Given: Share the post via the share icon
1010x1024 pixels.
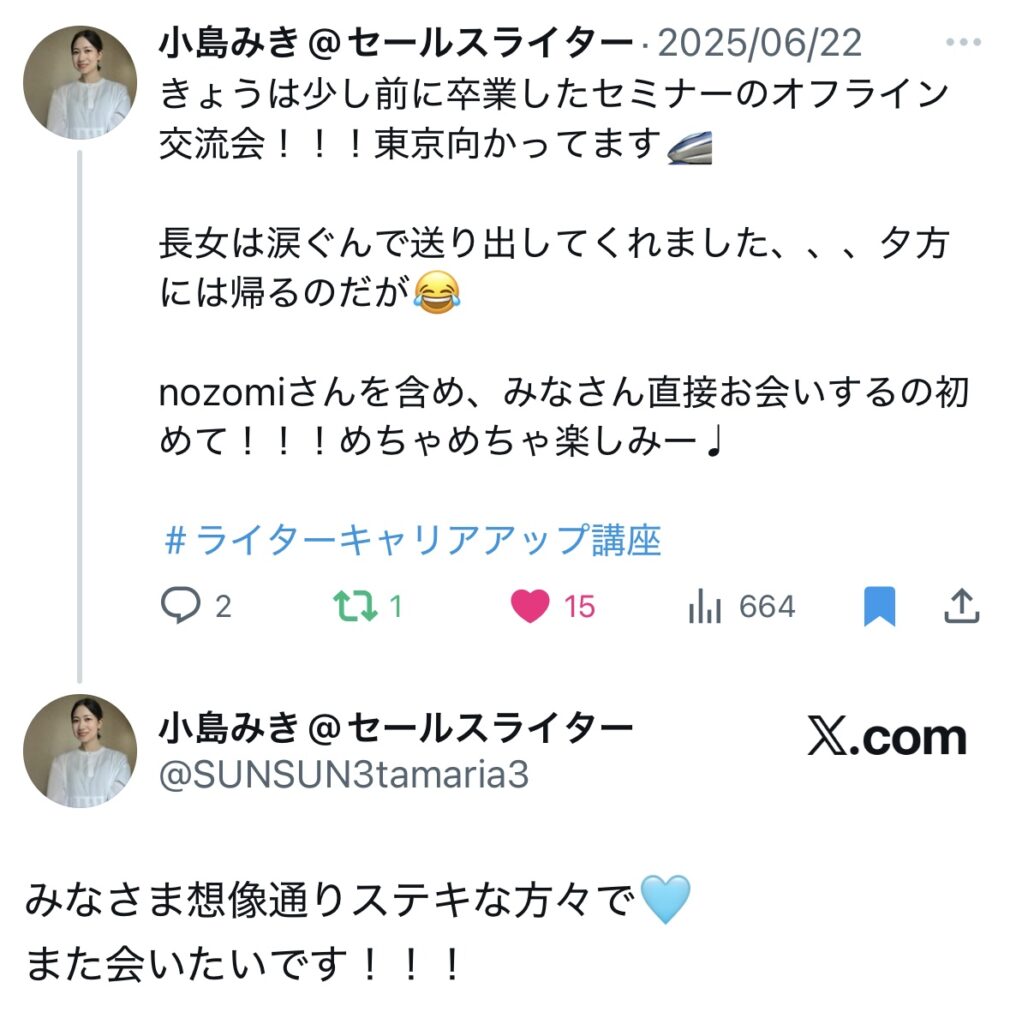Looking at the screenshot, I should [x=961, y=606].
